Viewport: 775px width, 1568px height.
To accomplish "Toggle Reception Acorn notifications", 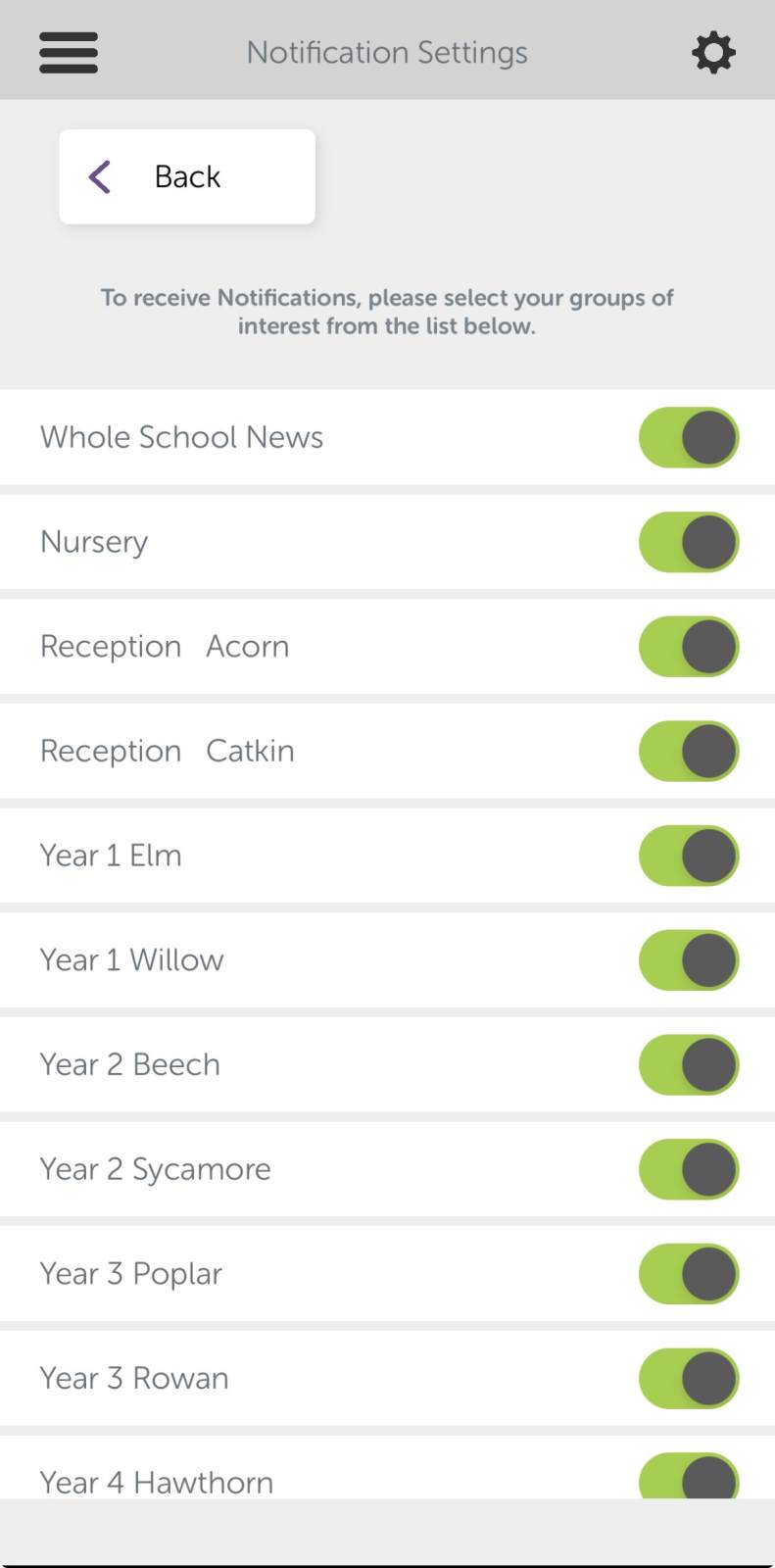I will 689,647.
